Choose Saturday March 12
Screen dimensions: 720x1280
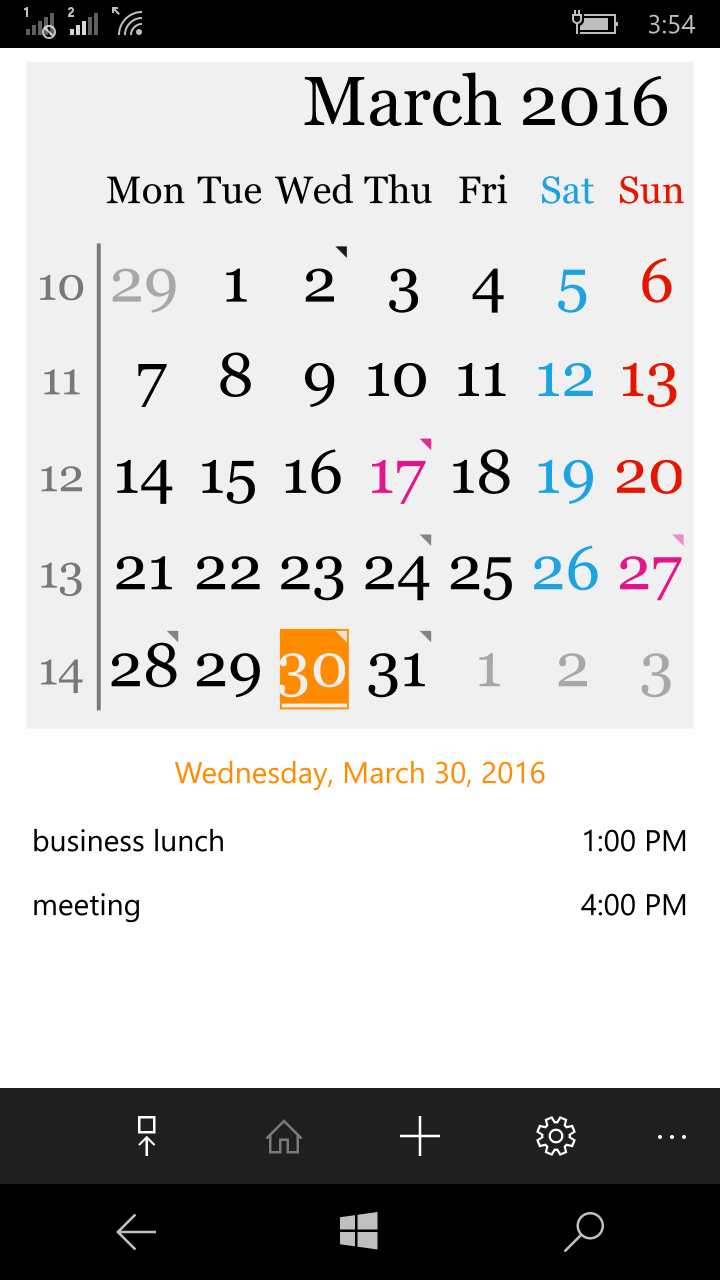coord(565,381)
